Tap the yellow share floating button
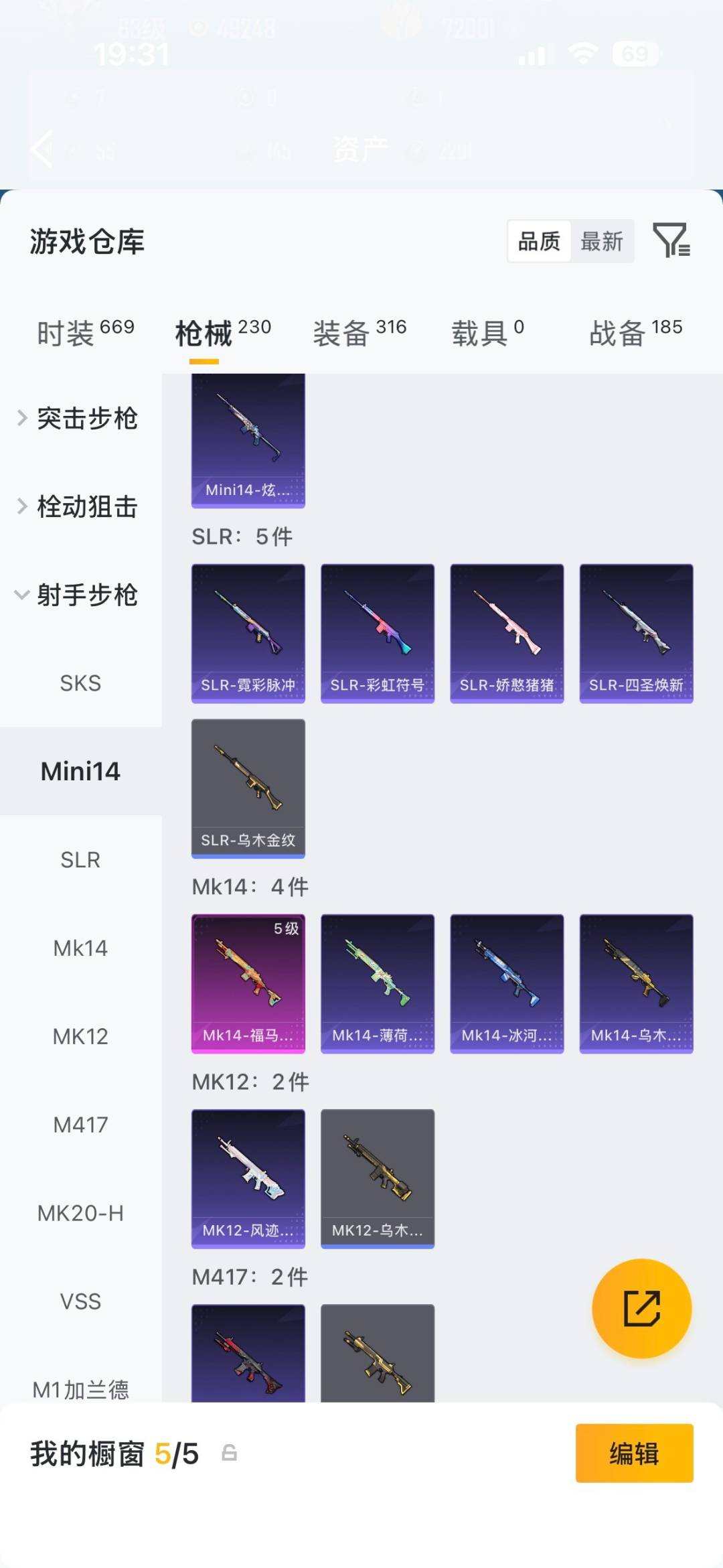 coord(641,1308)
